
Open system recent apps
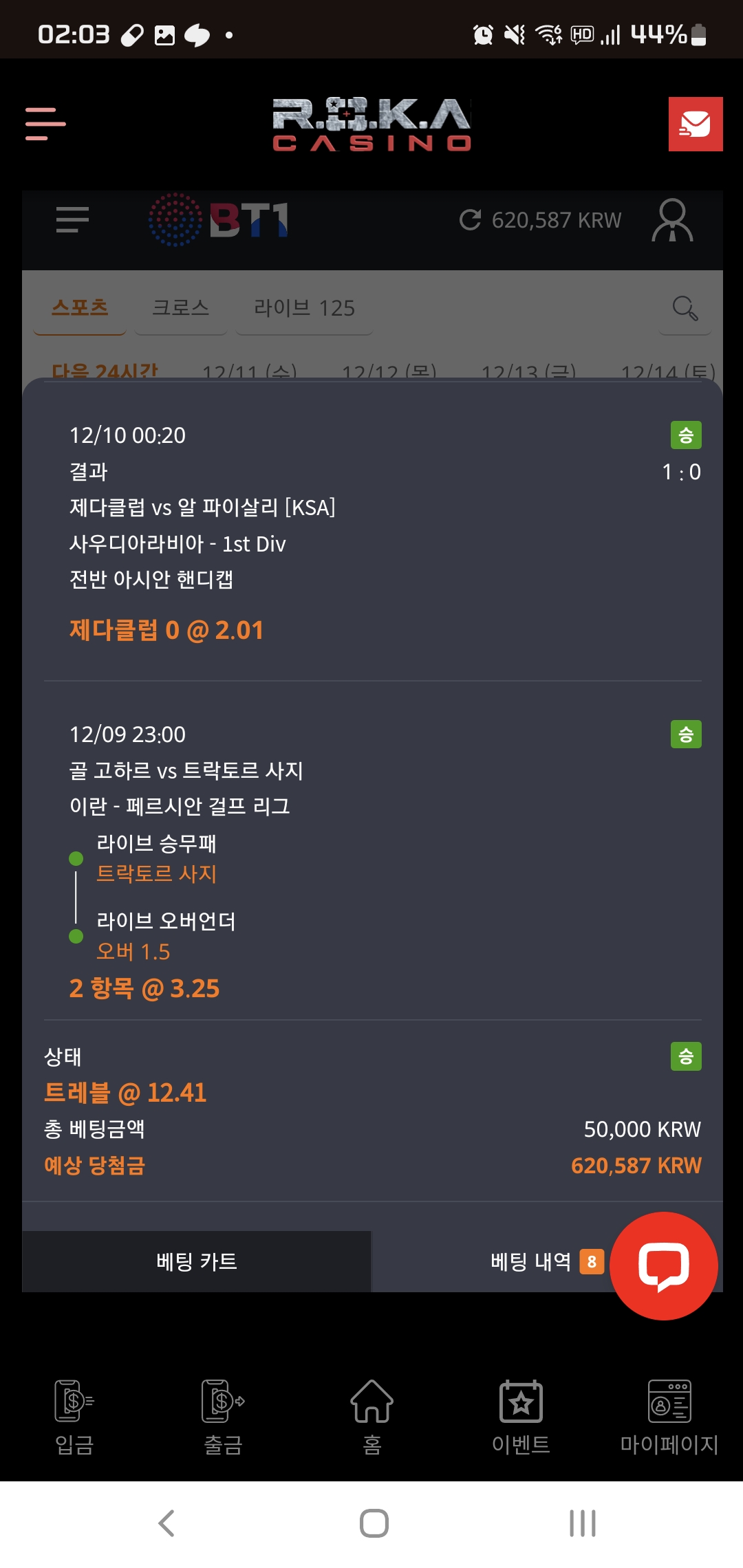(x=582, y=1523)
